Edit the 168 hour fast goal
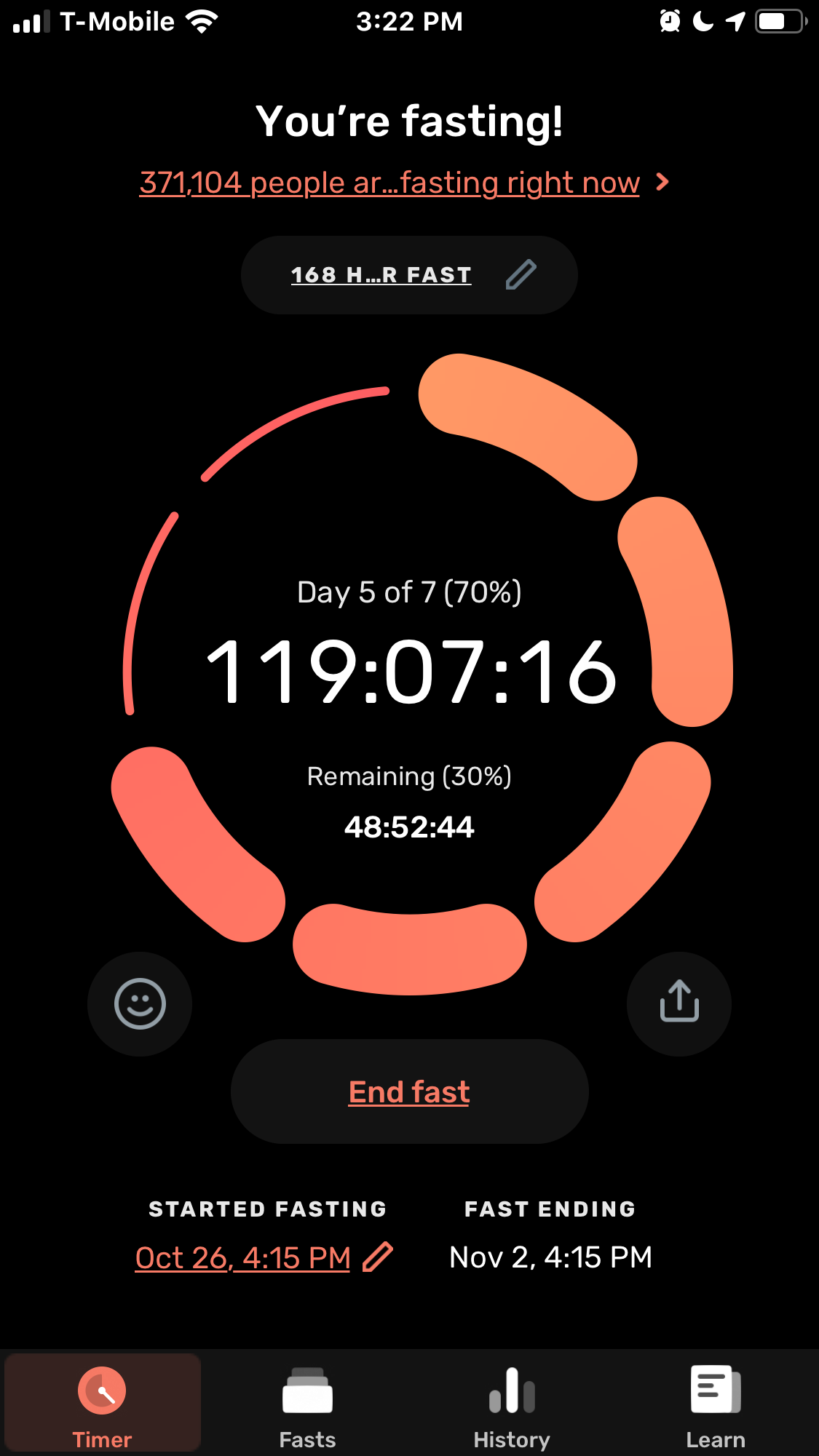Screen dimensions: 819x1456 pos(409,275)
